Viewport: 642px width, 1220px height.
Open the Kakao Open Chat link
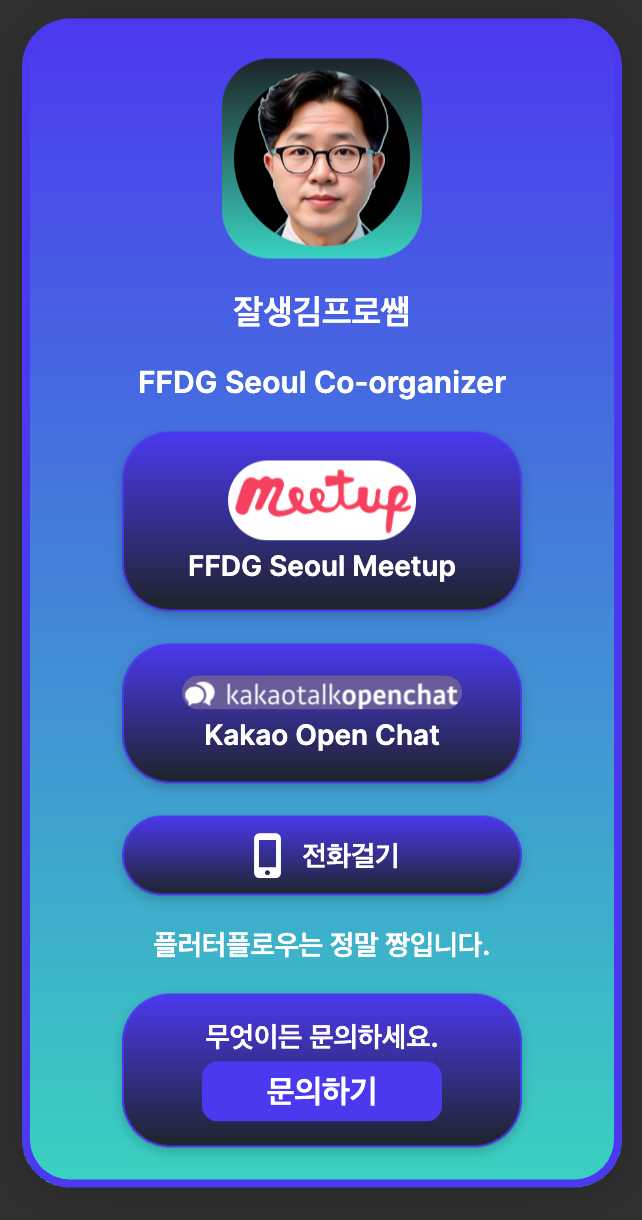[x=322, y=713]
